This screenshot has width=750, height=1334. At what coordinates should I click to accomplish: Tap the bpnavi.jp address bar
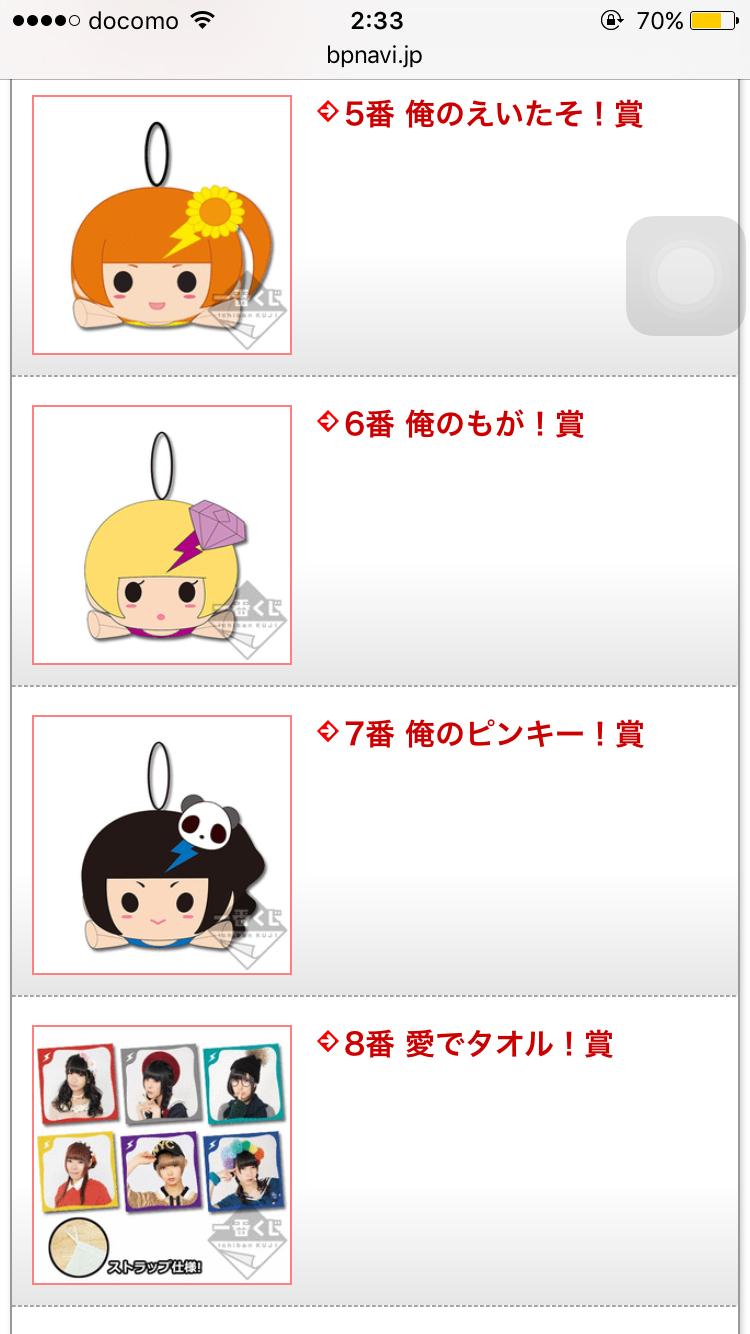click(374, 56)
